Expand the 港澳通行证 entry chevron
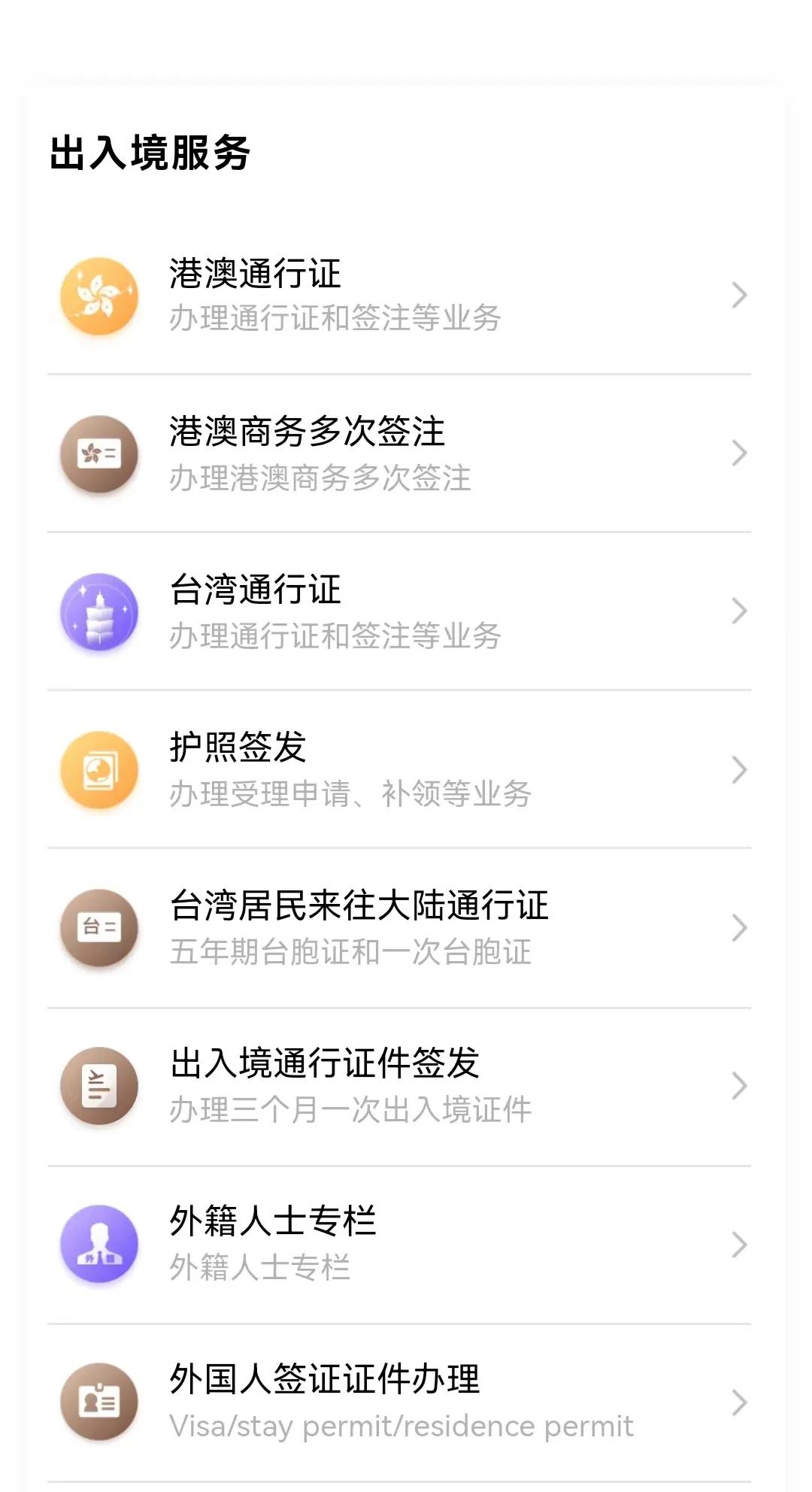Screen dimensions: 812x1492 point(740,296)
